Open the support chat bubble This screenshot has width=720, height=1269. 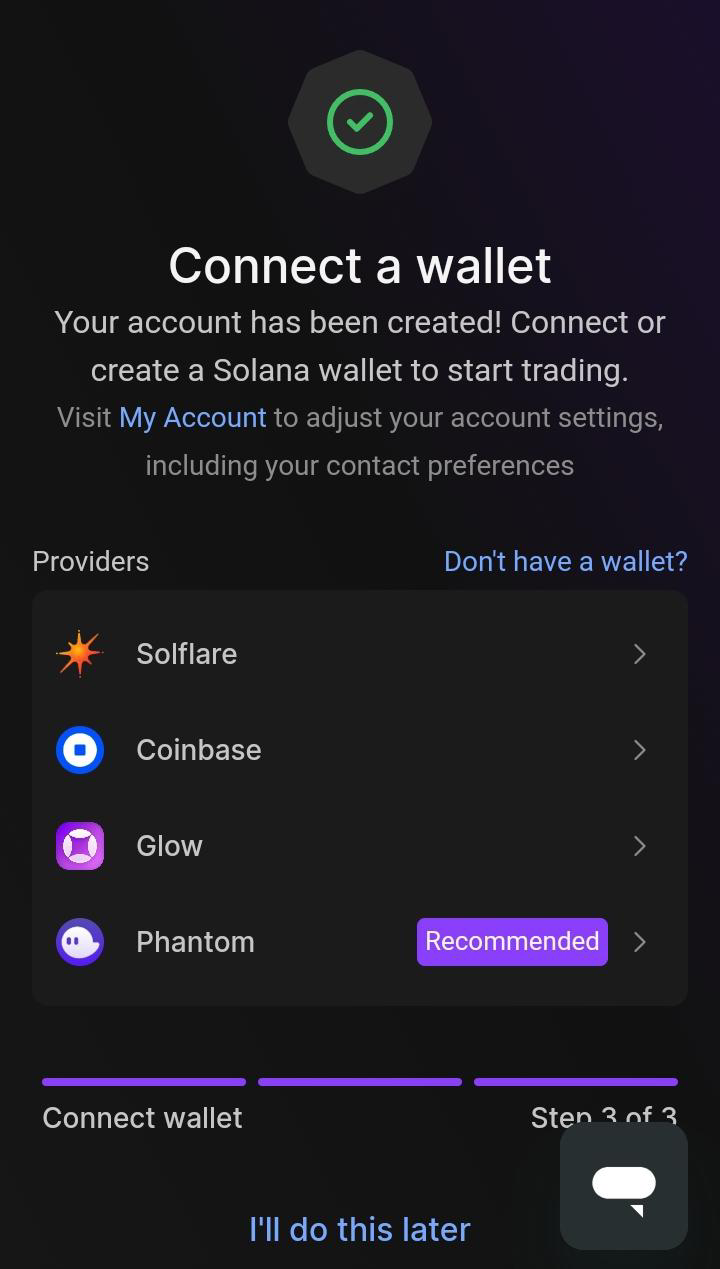(624, 1186)
